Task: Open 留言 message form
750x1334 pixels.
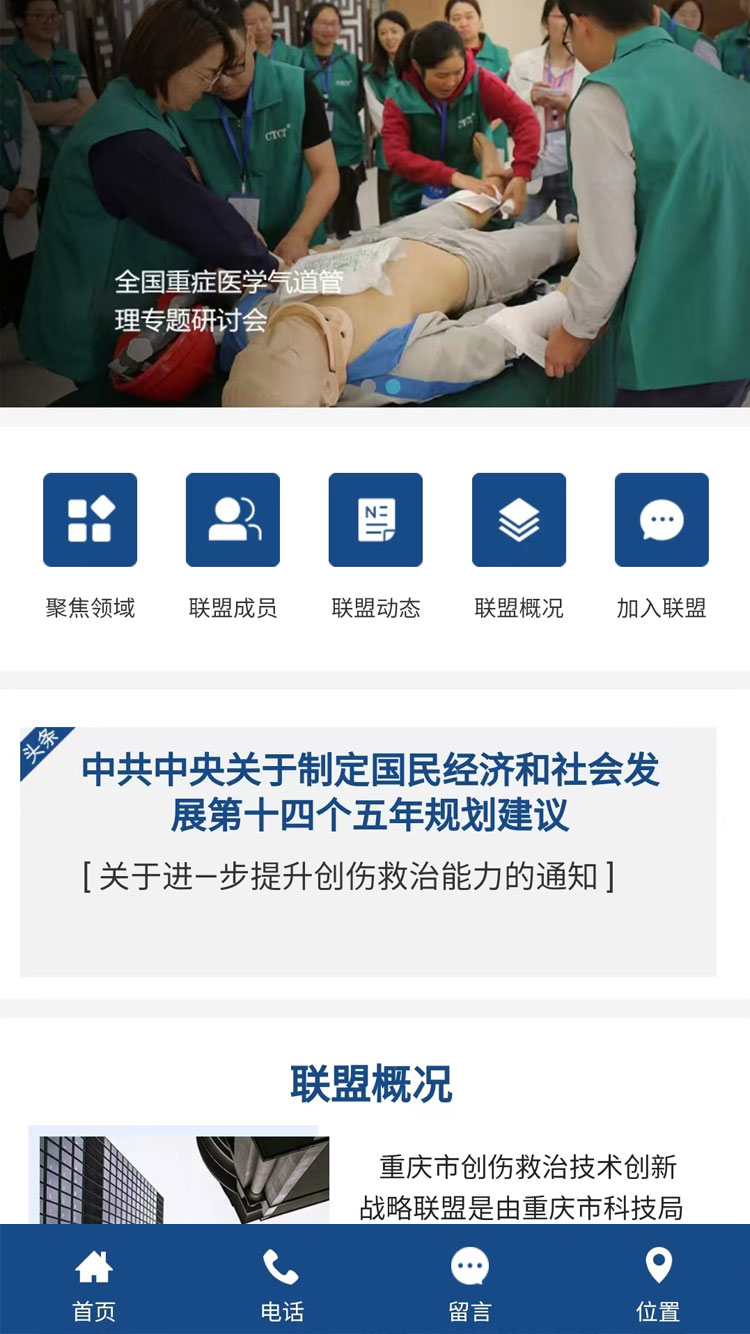Action: point(469,1285)
